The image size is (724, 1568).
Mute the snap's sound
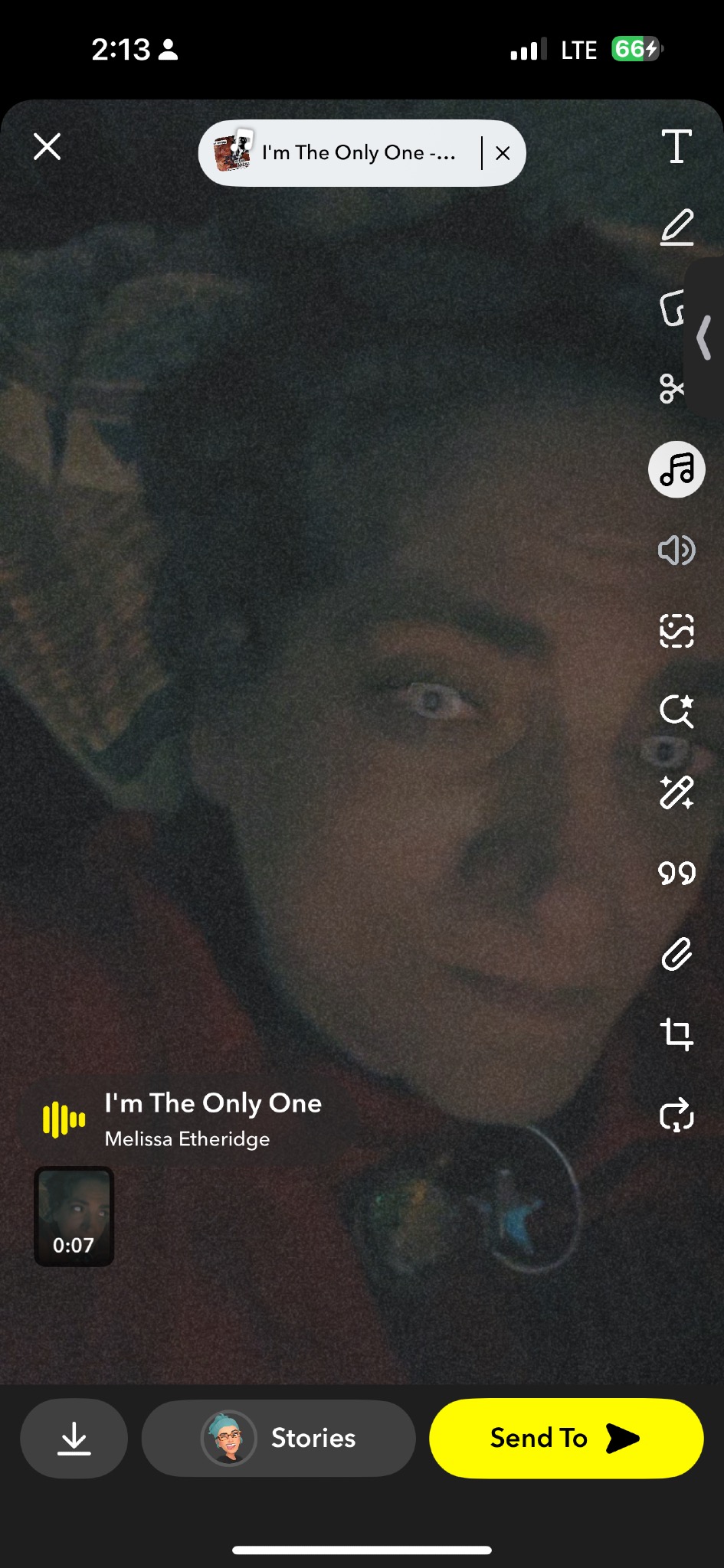point(676,550)
